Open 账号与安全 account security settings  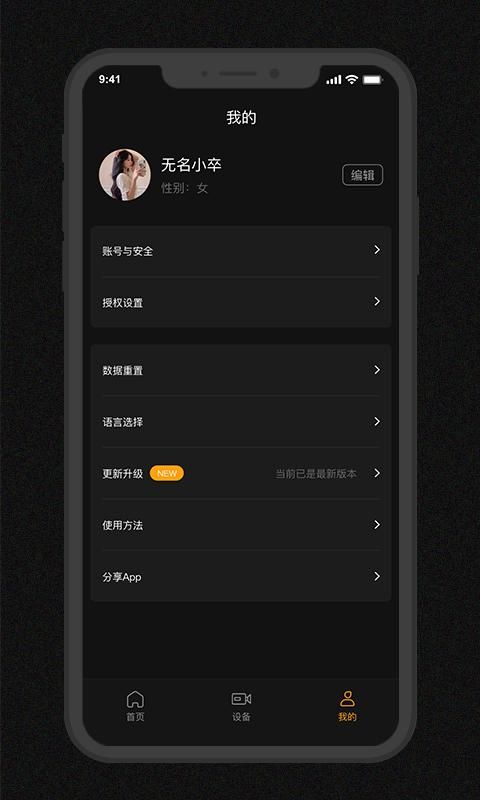click(241, 251)
